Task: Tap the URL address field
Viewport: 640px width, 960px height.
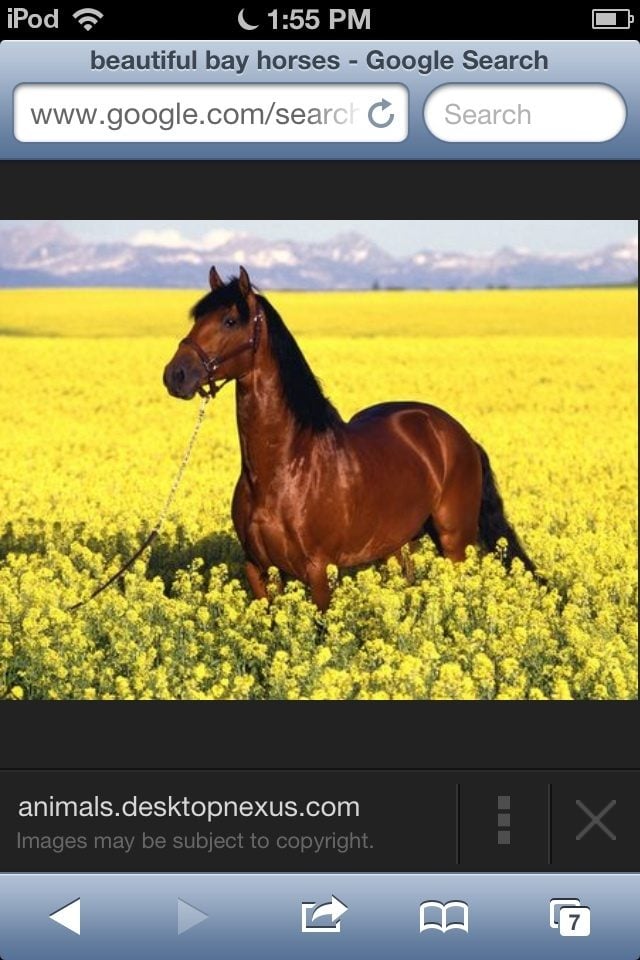Action: coord(190,114)
